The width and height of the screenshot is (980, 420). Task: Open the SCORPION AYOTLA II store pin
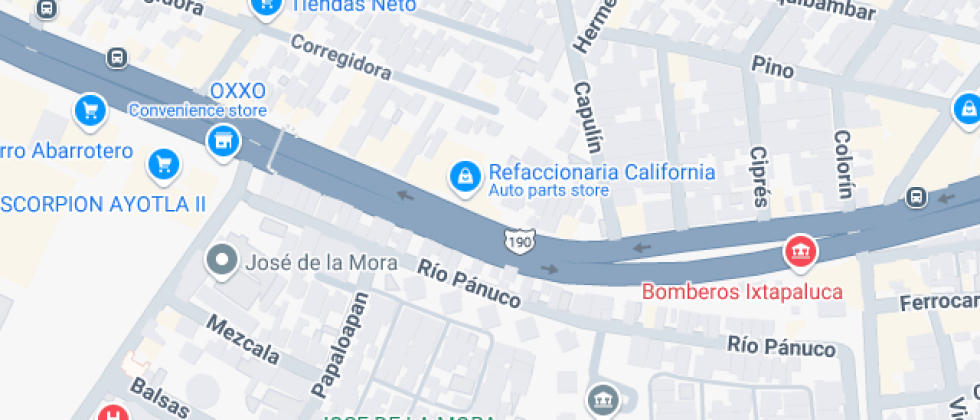tap(163, 164)
